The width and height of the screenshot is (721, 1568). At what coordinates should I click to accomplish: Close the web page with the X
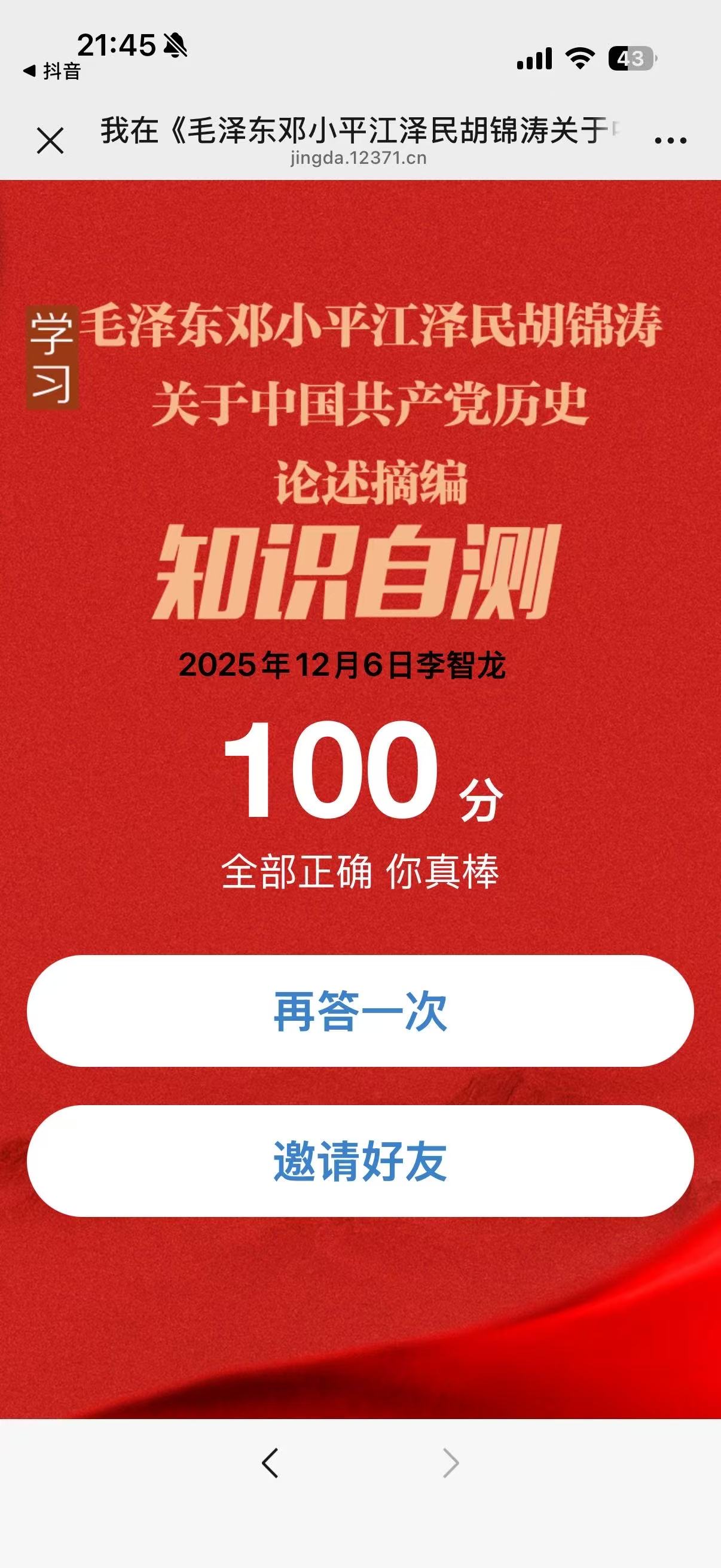point(50,141)
